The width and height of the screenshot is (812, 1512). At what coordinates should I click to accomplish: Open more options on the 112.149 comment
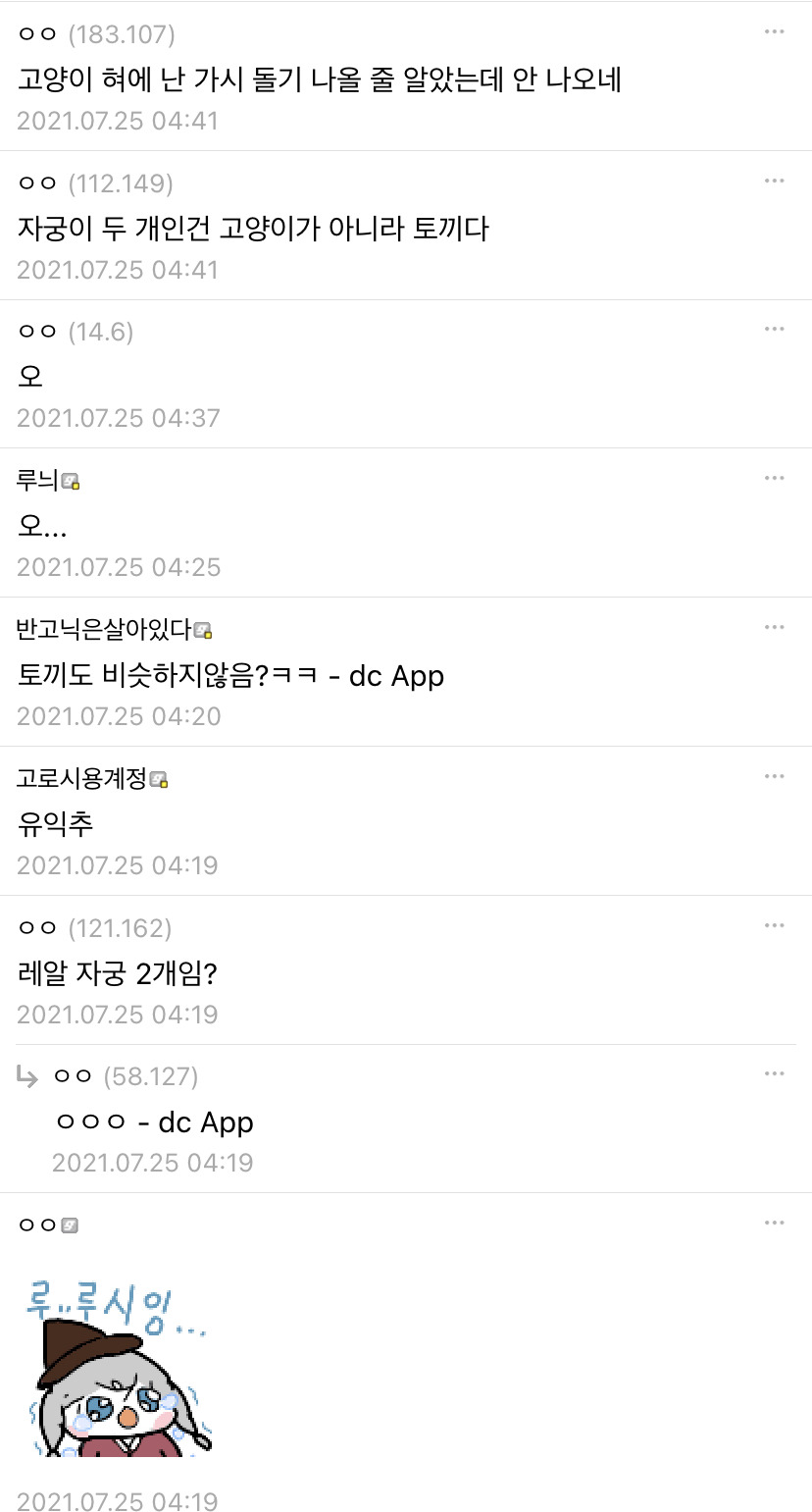774,181
